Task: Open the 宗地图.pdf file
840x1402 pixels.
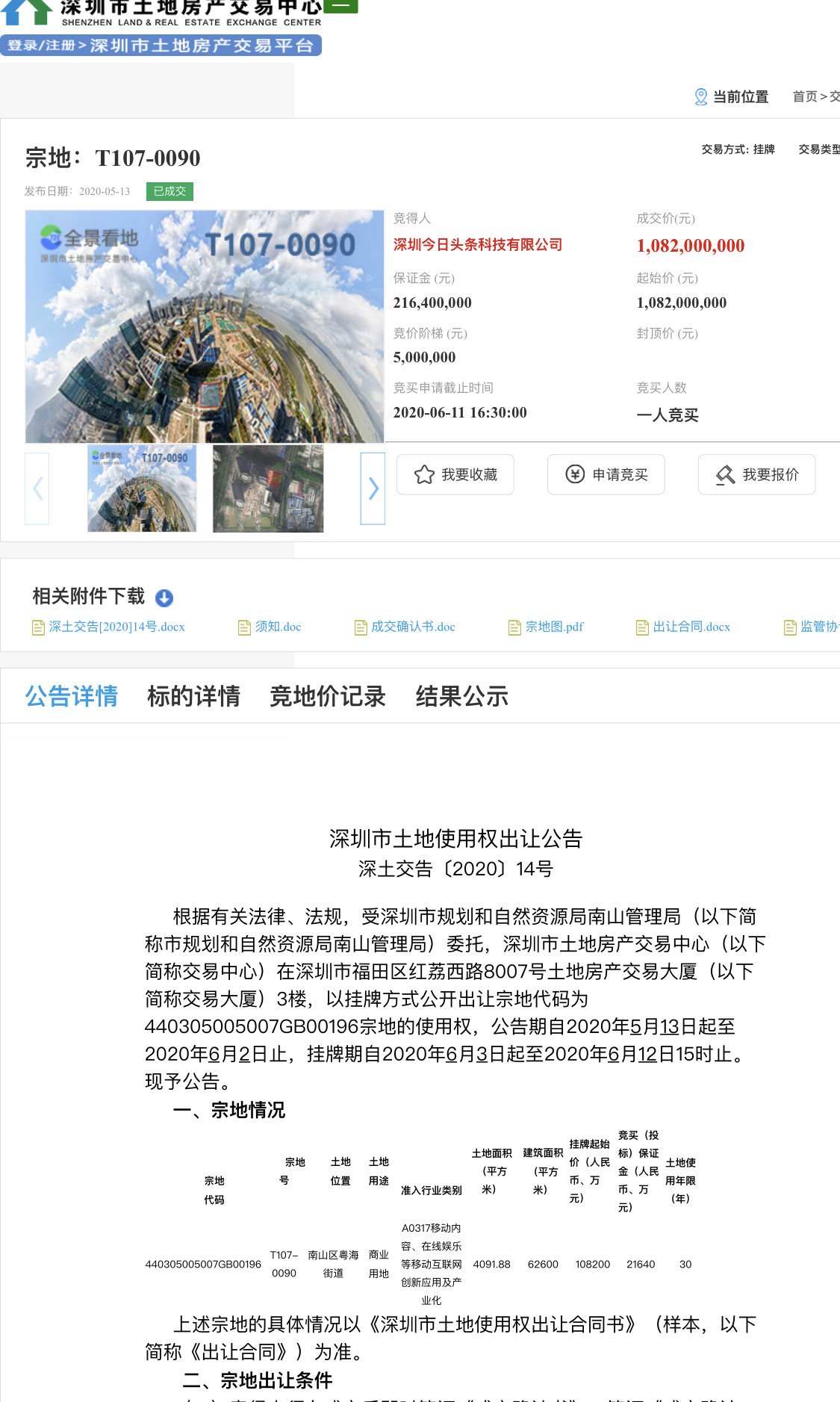Action: (x=554, y=627)
